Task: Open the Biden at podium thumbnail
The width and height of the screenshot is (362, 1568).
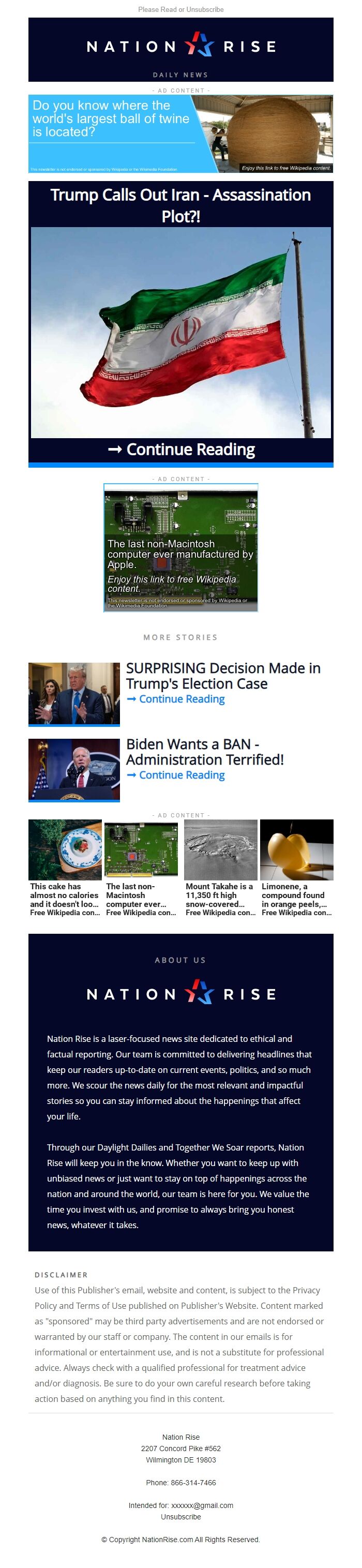Action: pos(74,769)
